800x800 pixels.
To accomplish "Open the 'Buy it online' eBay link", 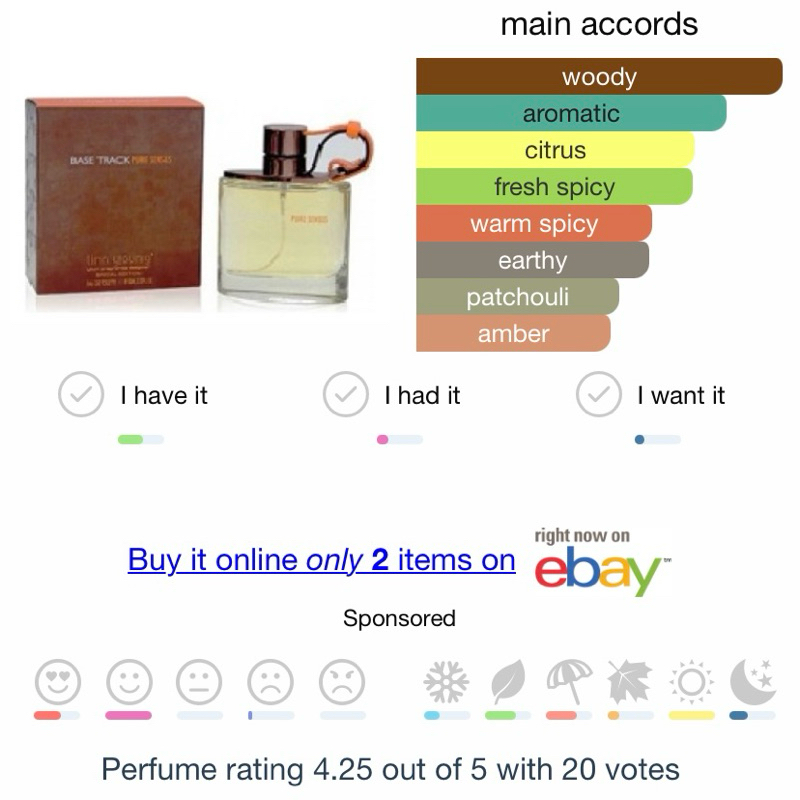I will point(321,560).
